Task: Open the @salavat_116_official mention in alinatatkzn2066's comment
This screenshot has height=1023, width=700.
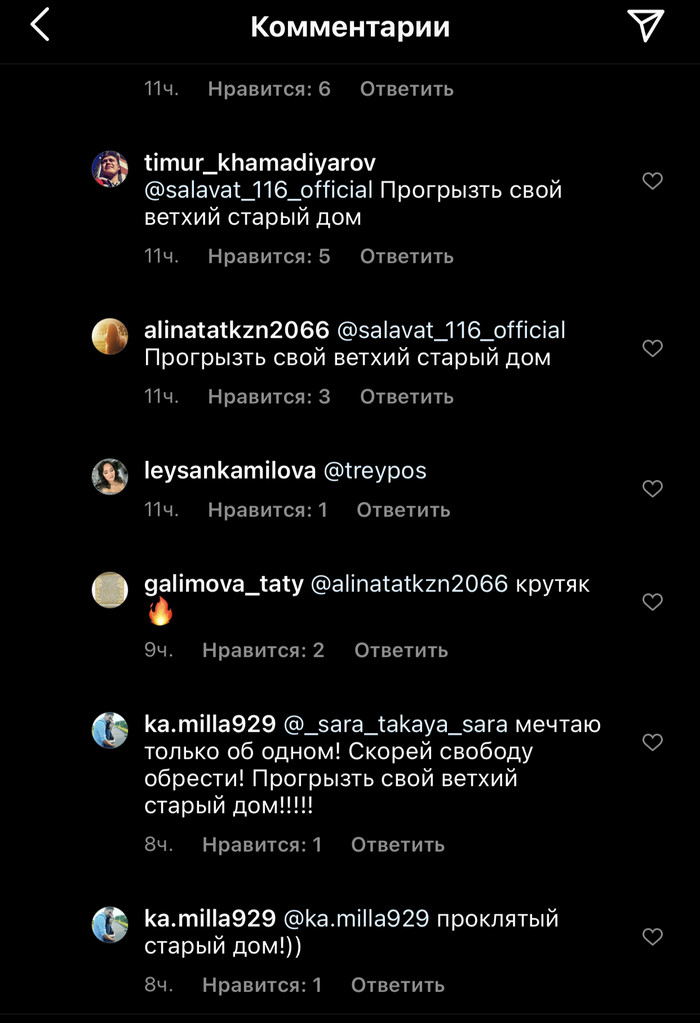Action: (x=451, y=330)
